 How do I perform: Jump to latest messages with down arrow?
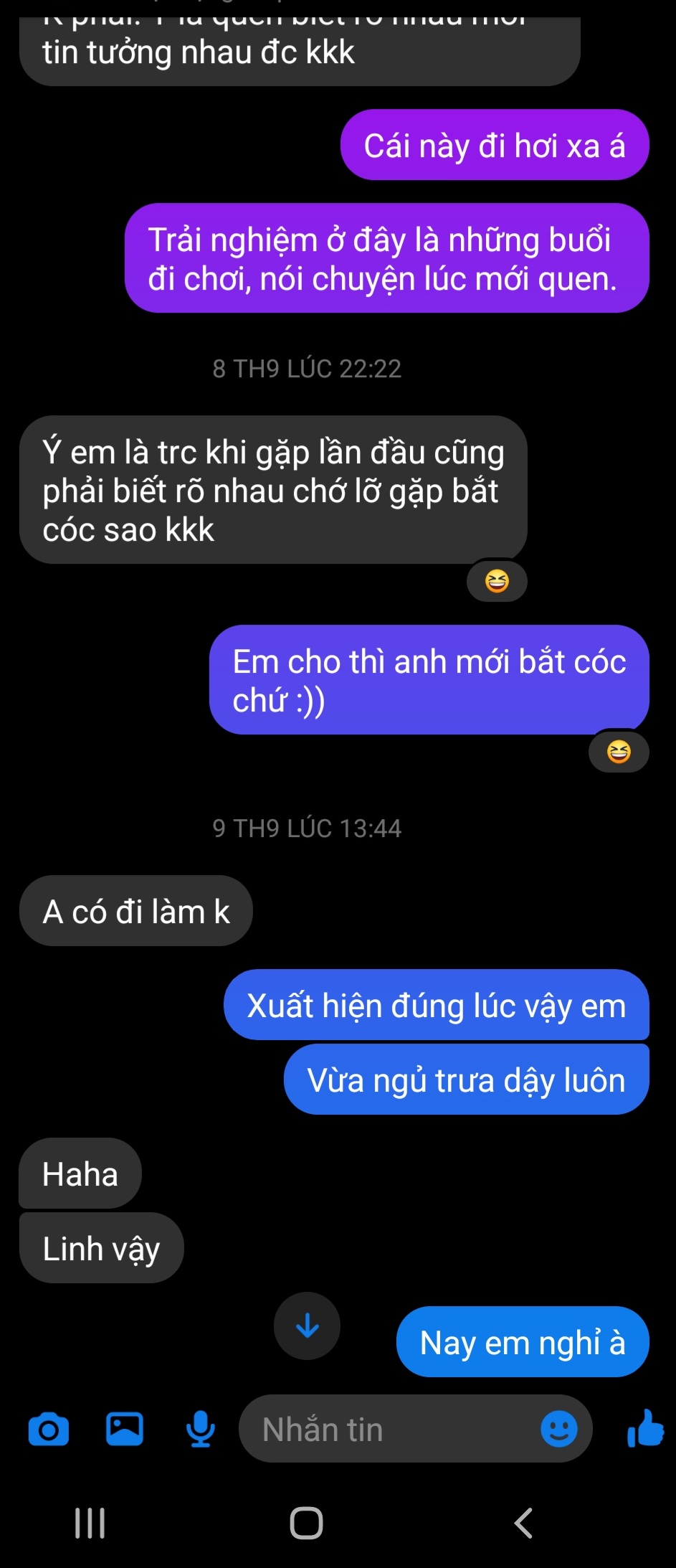[x=308, y=1326]
